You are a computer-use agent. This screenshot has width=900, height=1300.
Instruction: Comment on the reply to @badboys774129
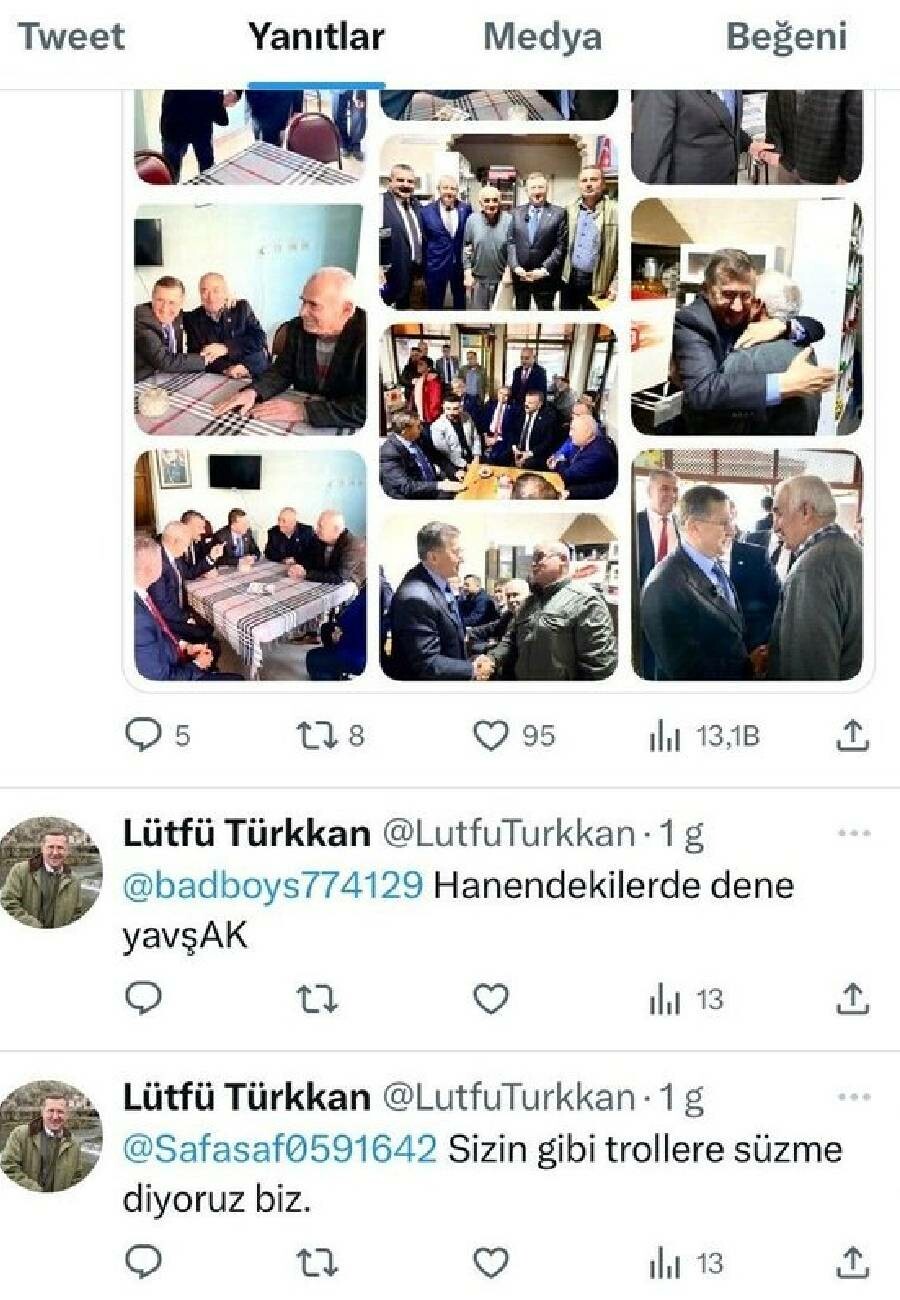(143, 999)
